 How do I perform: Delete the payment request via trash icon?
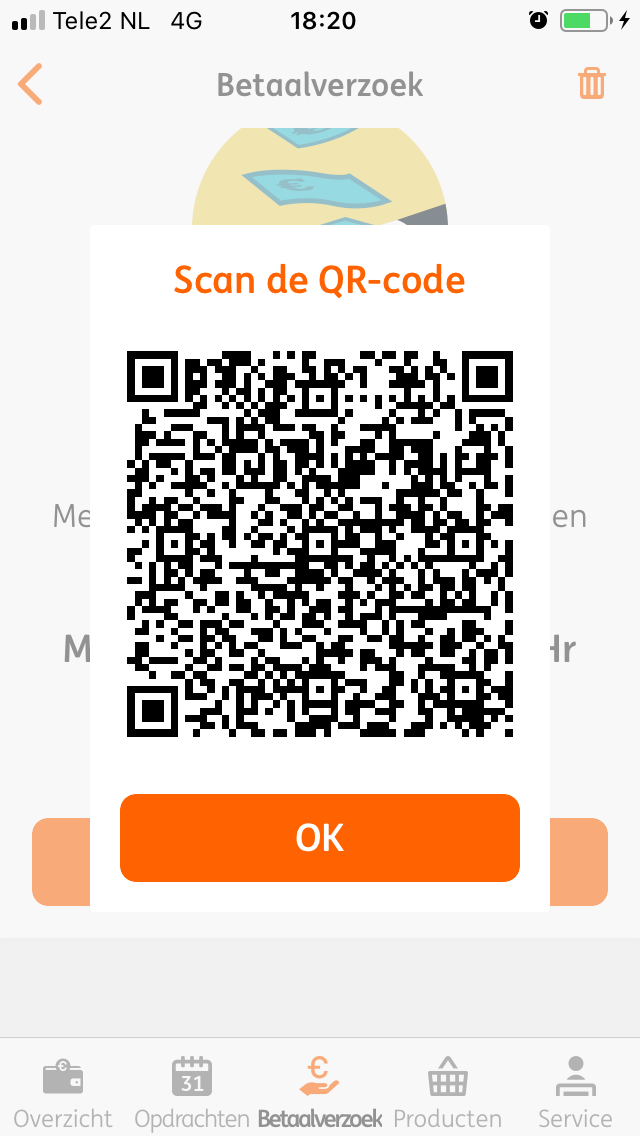click(x=591, y=84)
